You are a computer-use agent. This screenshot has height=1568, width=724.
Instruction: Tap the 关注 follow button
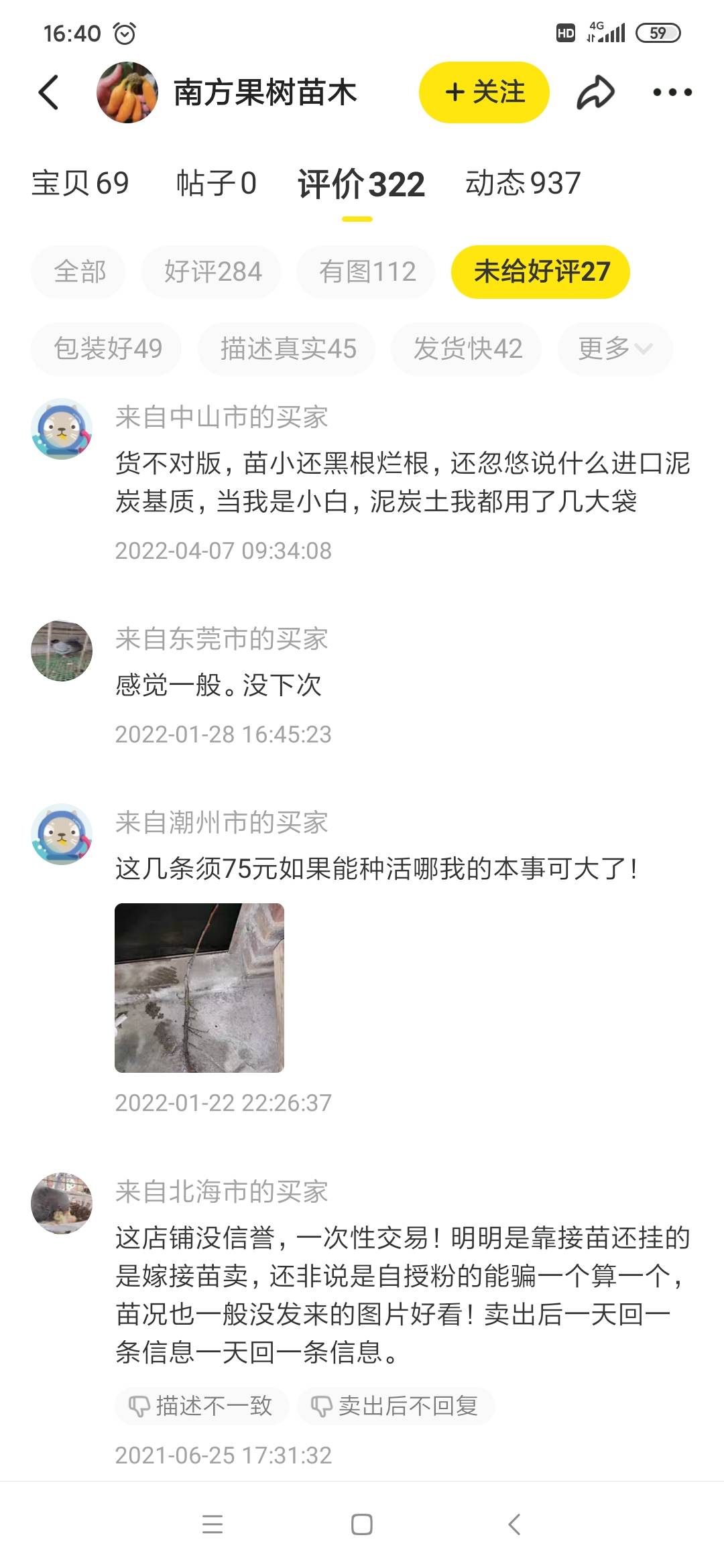click(x=484, y=92)
